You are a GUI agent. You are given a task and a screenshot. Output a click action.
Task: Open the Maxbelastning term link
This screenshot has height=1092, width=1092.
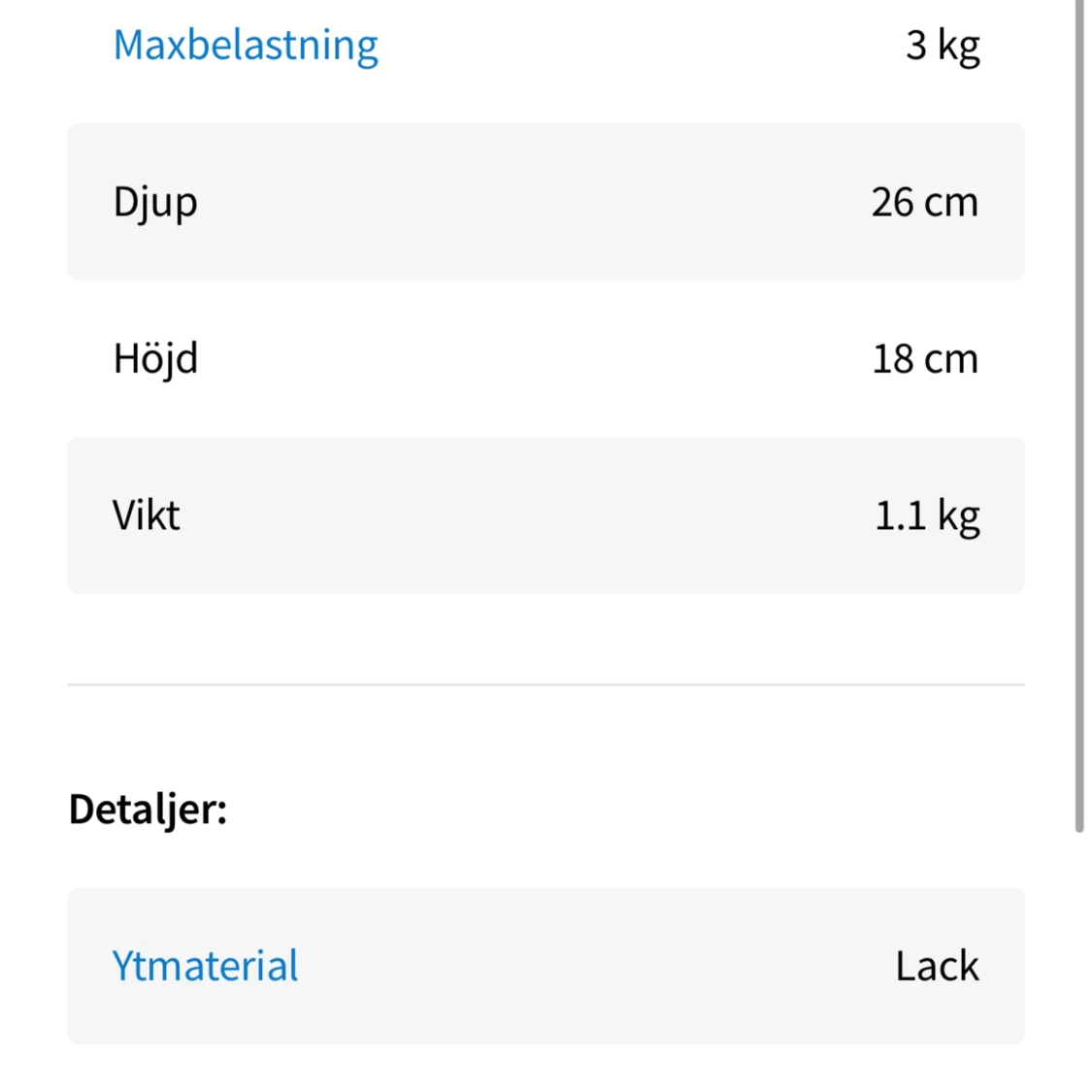point(246,46)
